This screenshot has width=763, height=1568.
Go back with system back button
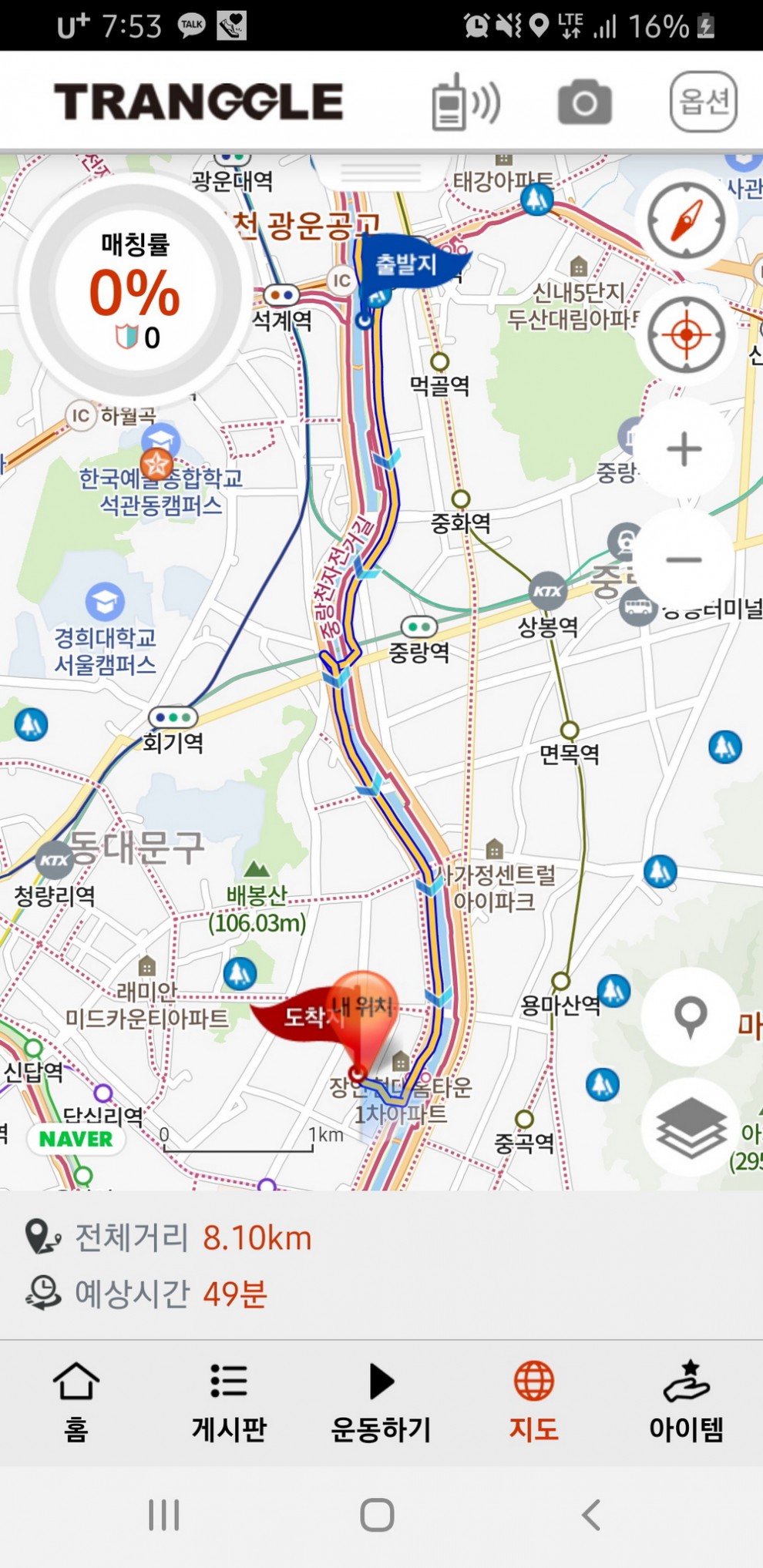pyautogui.click(x=591, y=1515)
